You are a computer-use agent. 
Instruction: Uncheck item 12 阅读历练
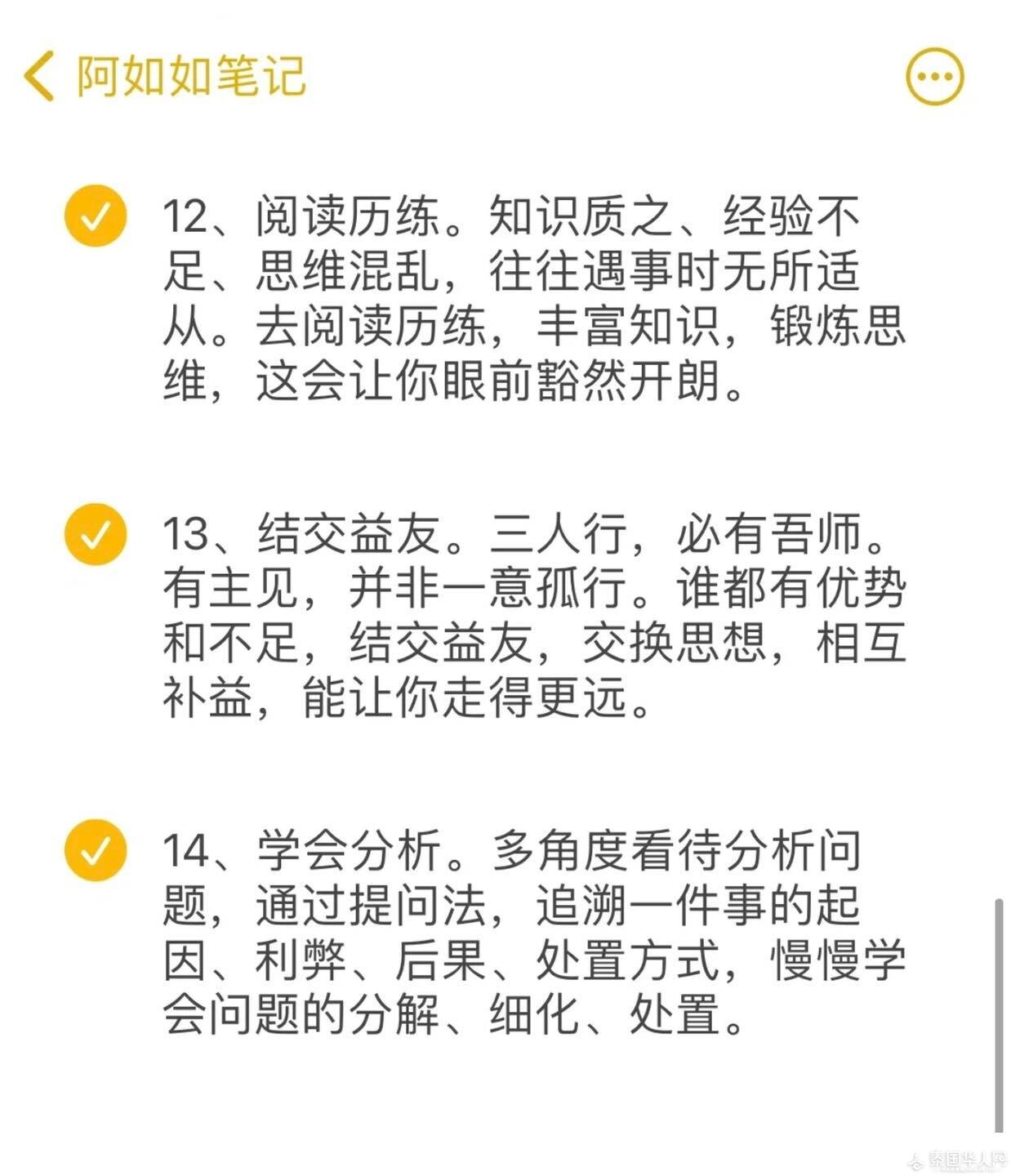click(x=96, y=216)
